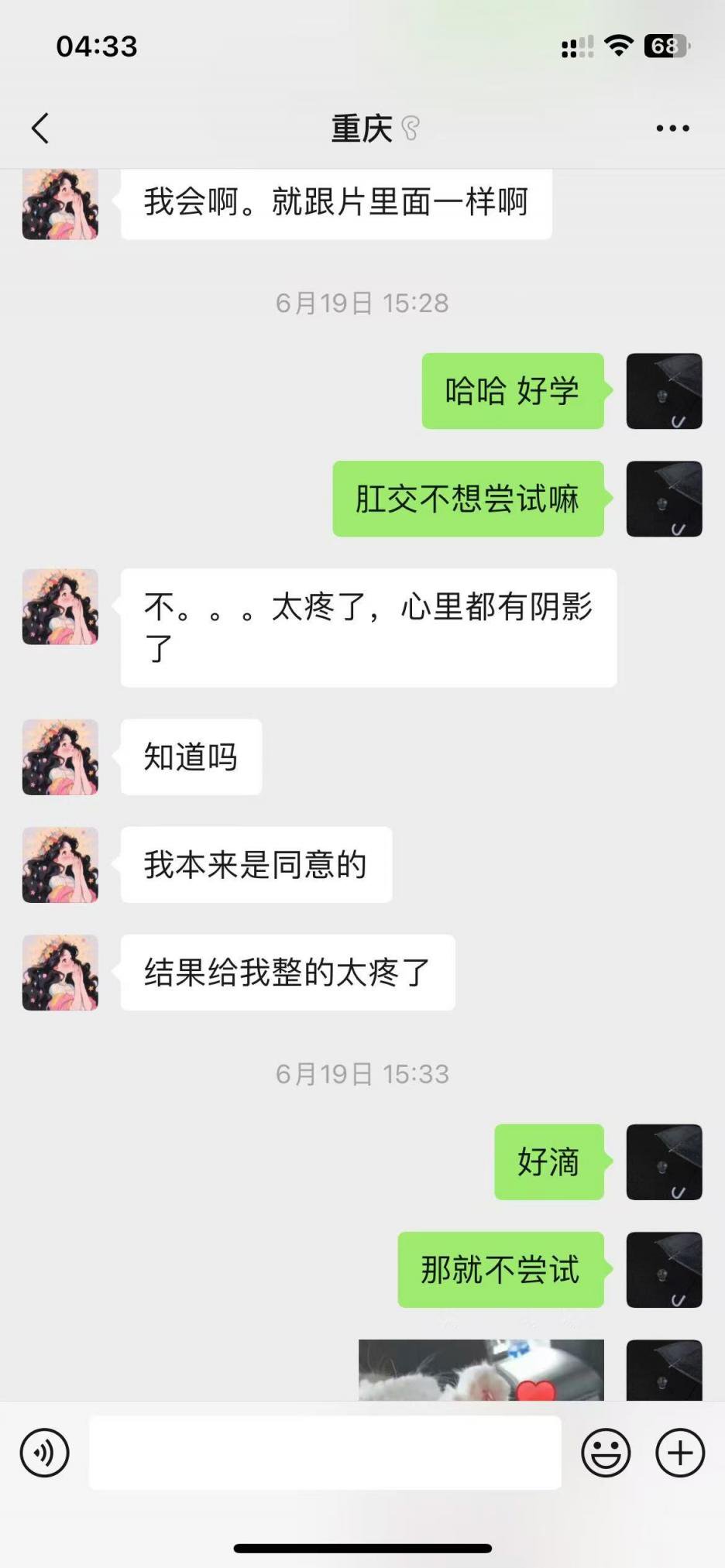Switch to voice message input

pyautogui.click(x=45, y=1453)
